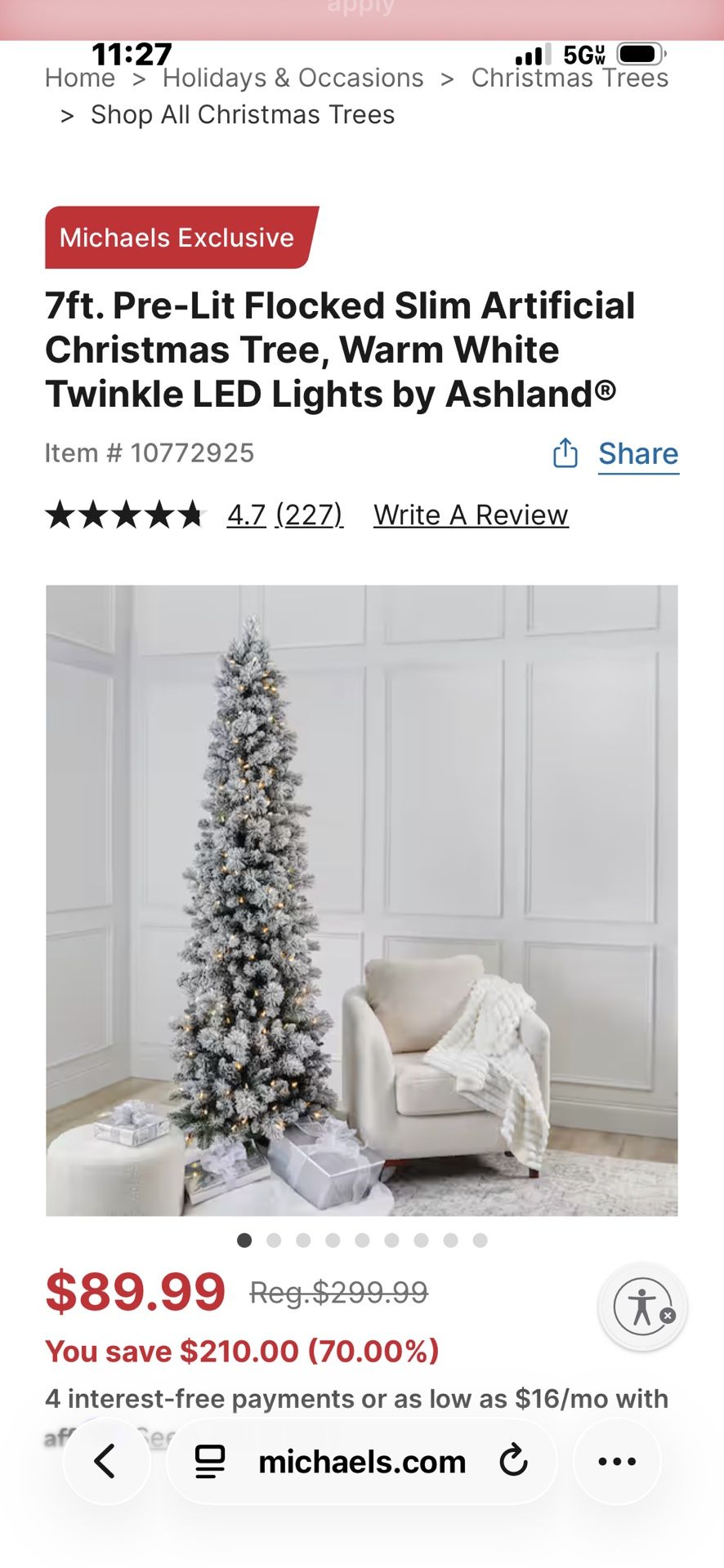Select the middle carousel dot
Image resolution: width=724 pixels, height=1568 pixels.
point(362,1240)
